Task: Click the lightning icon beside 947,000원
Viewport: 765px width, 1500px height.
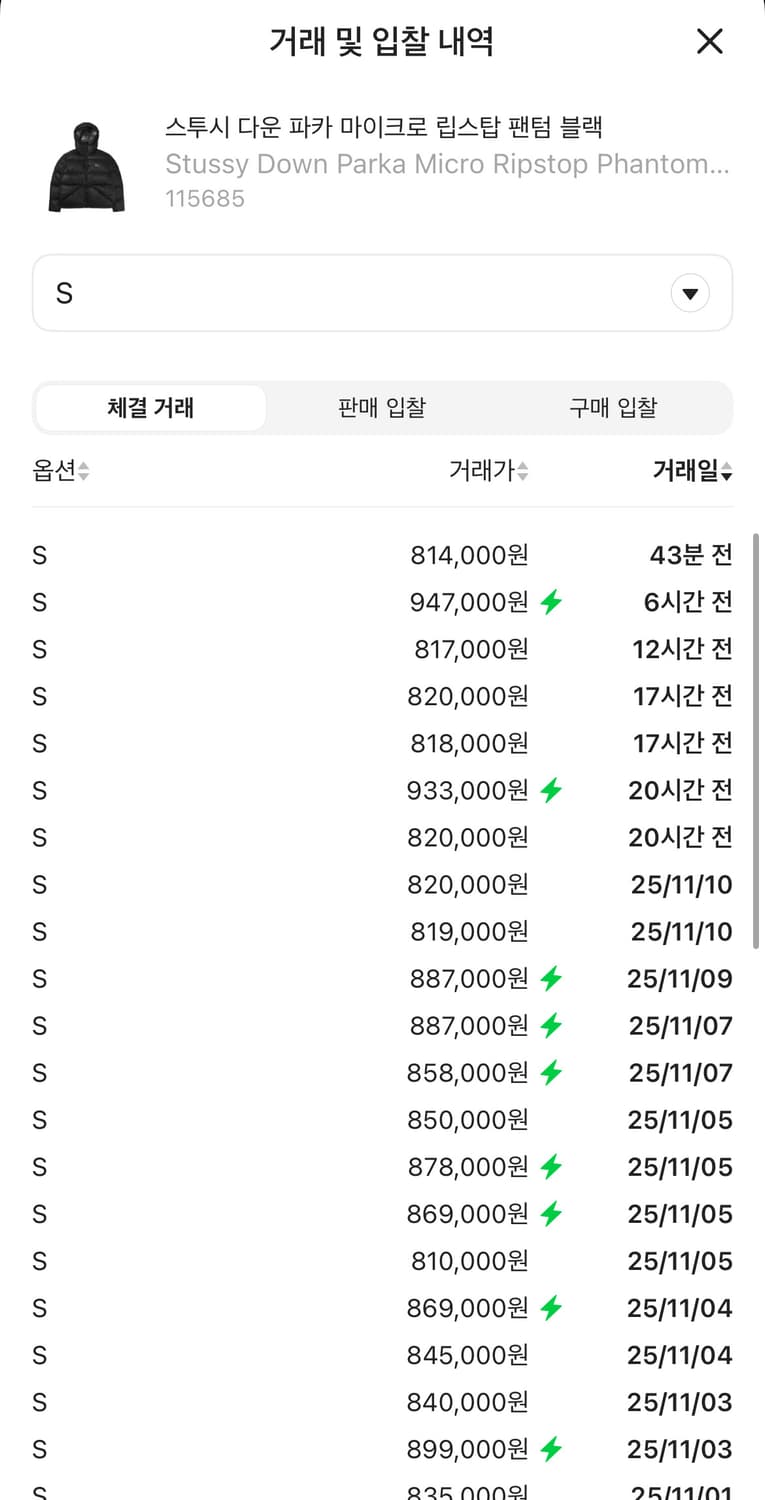Action: (x=550, y=602)
